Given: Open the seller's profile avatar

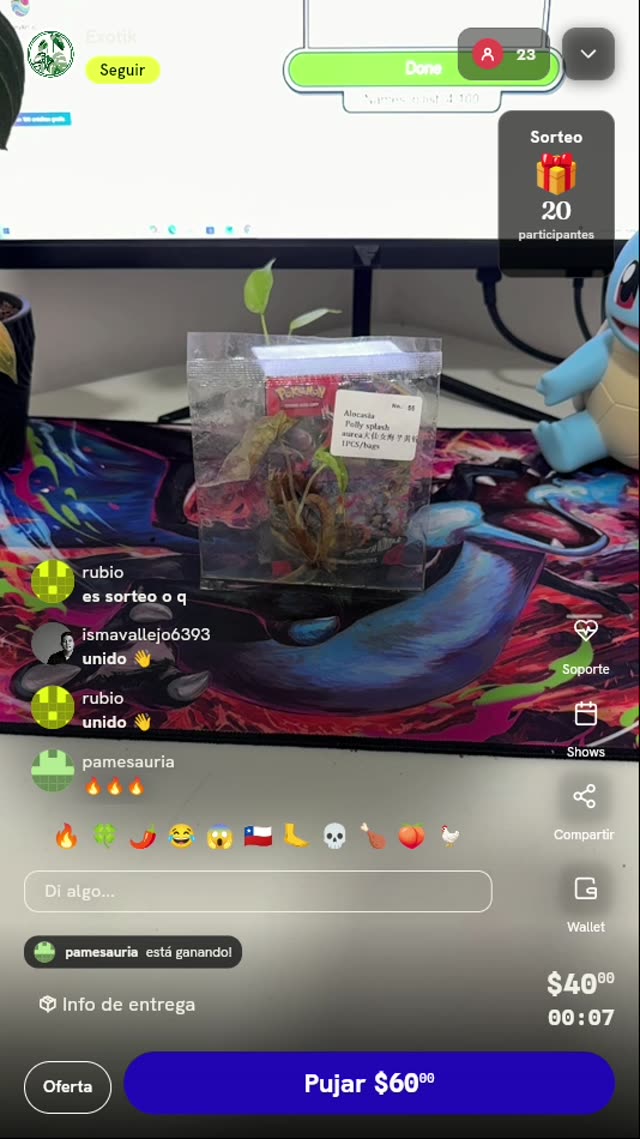Looking at the screenshot, I should [51, 54].
